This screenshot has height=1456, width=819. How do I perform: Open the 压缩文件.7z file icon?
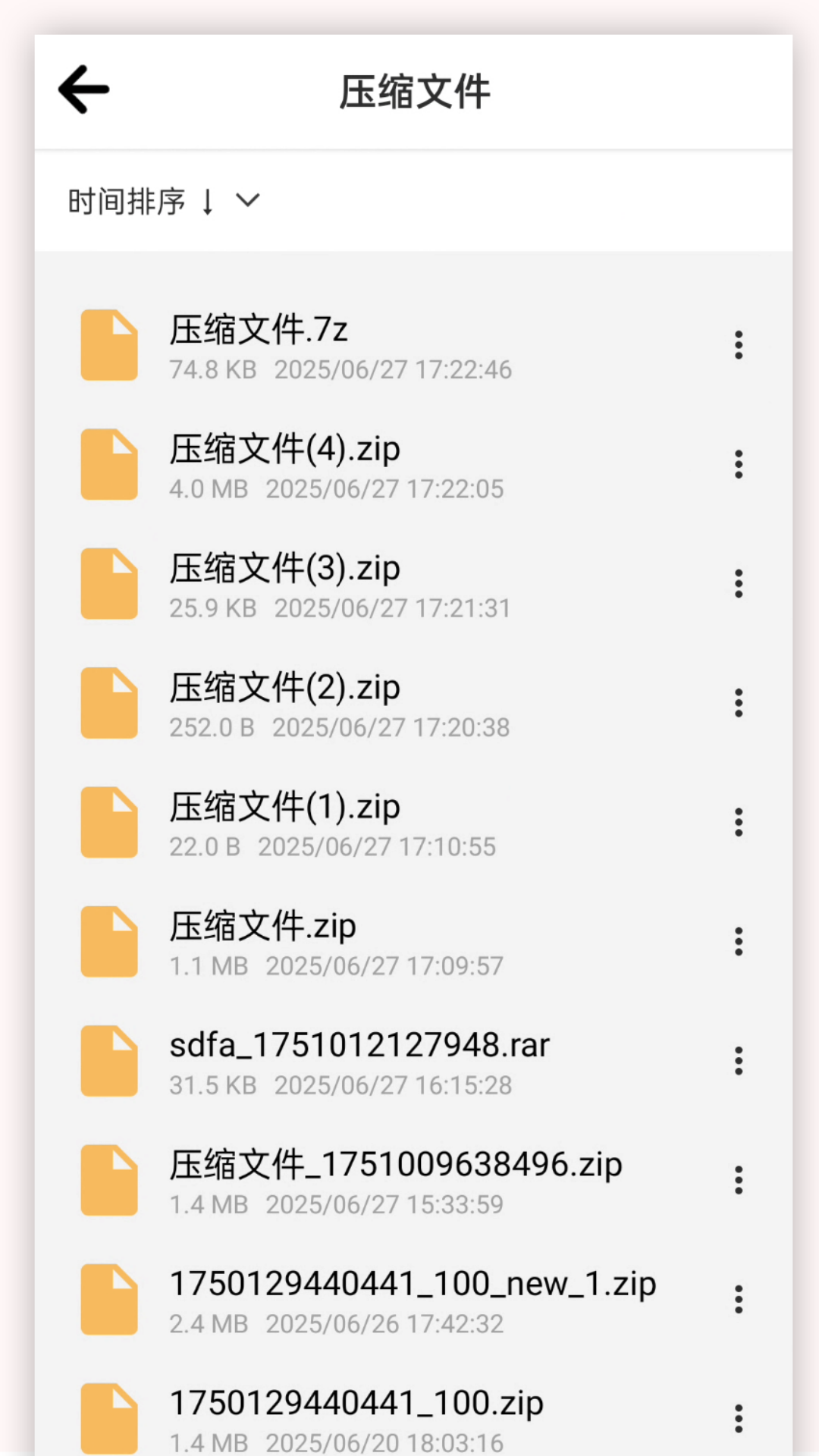tap(109, 345)
